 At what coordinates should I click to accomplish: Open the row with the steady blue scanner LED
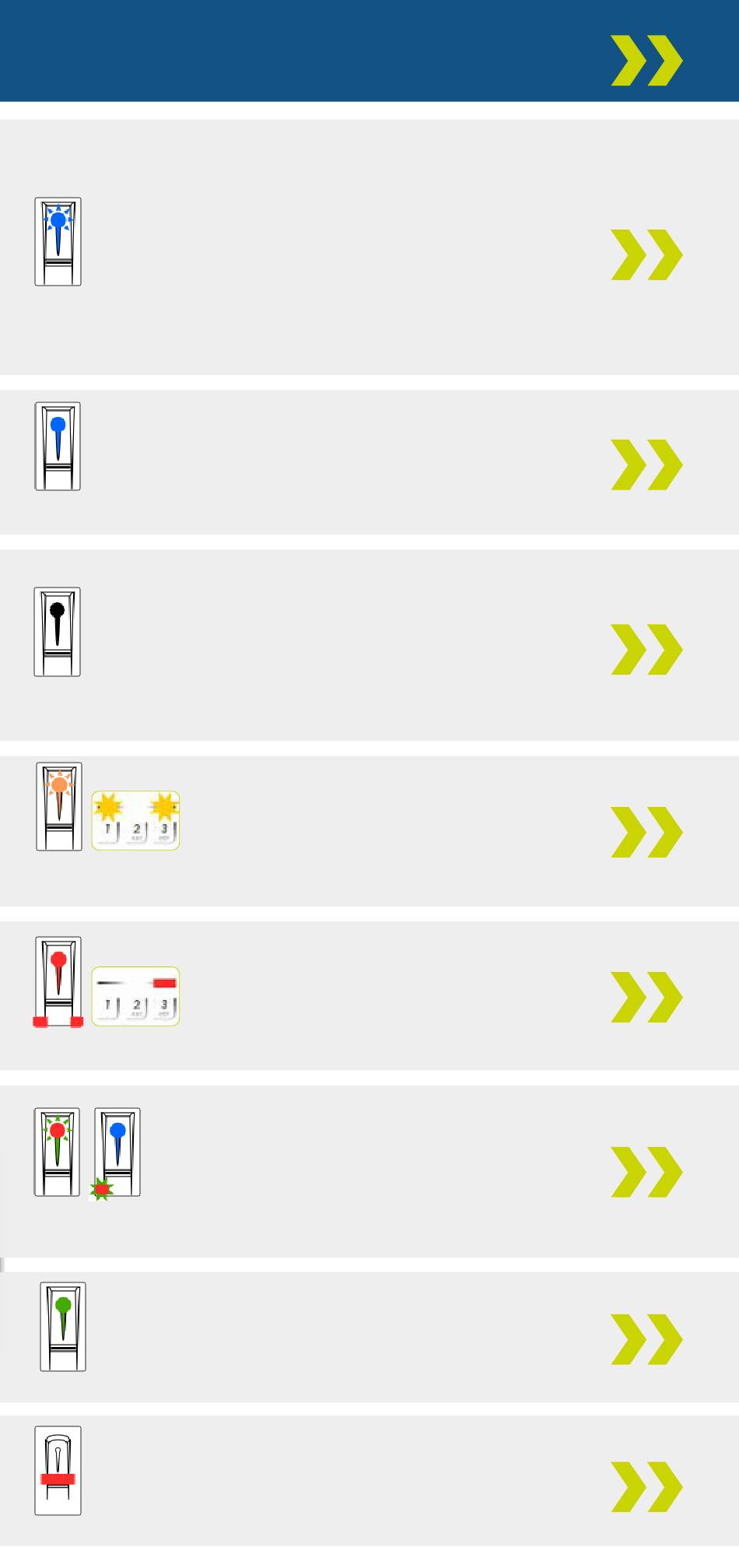click(646, 465)
